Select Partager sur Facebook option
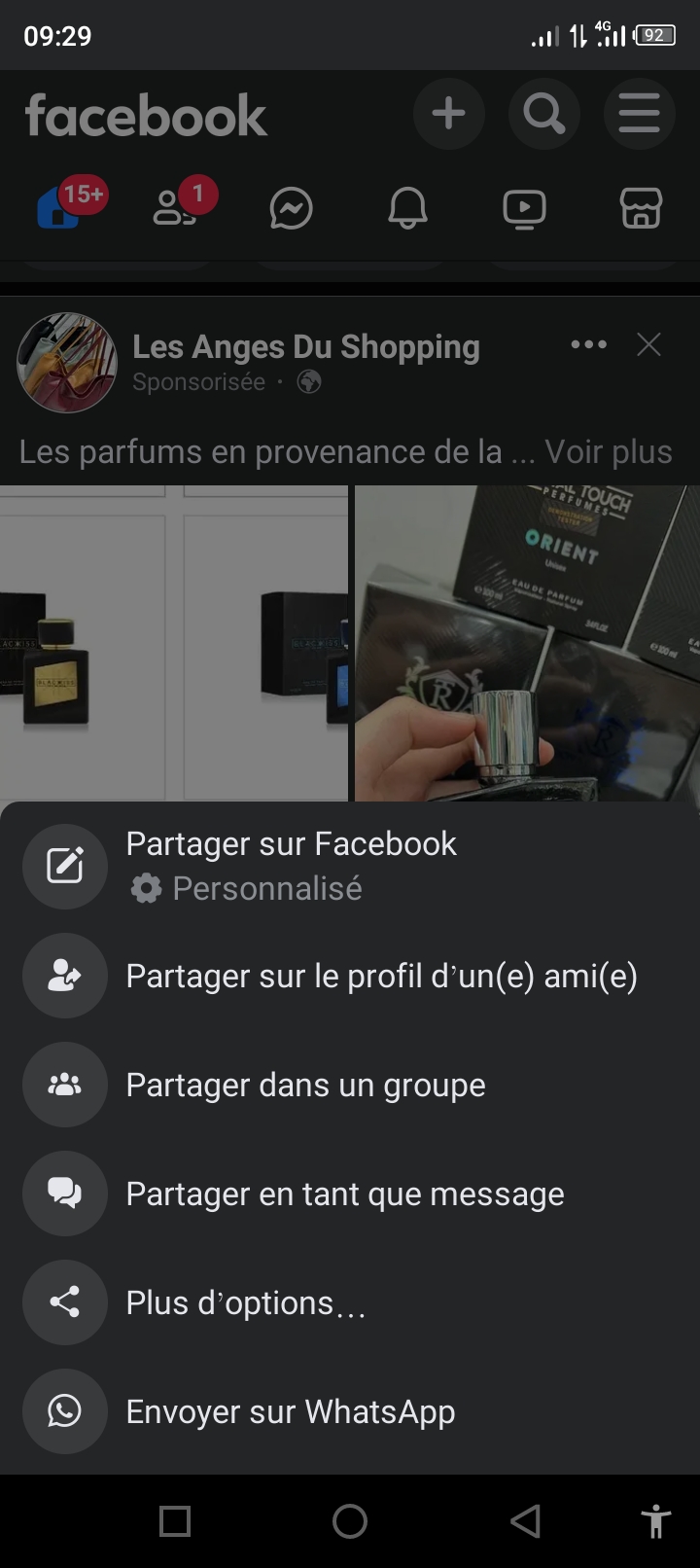Screen dimensions: 700x1568 tap(291, 844)
